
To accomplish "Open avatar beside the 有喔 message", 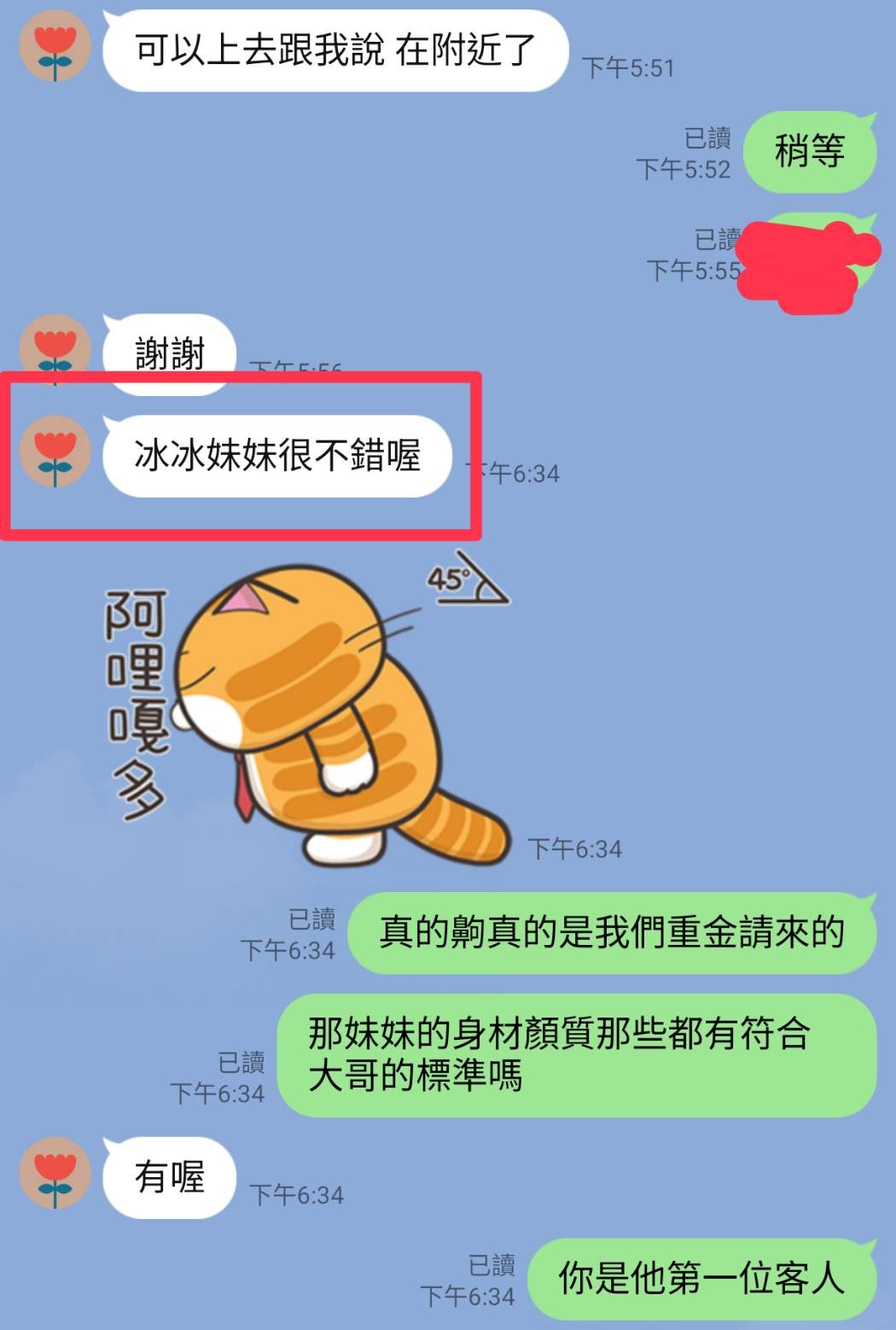I will click(55, 1174).
